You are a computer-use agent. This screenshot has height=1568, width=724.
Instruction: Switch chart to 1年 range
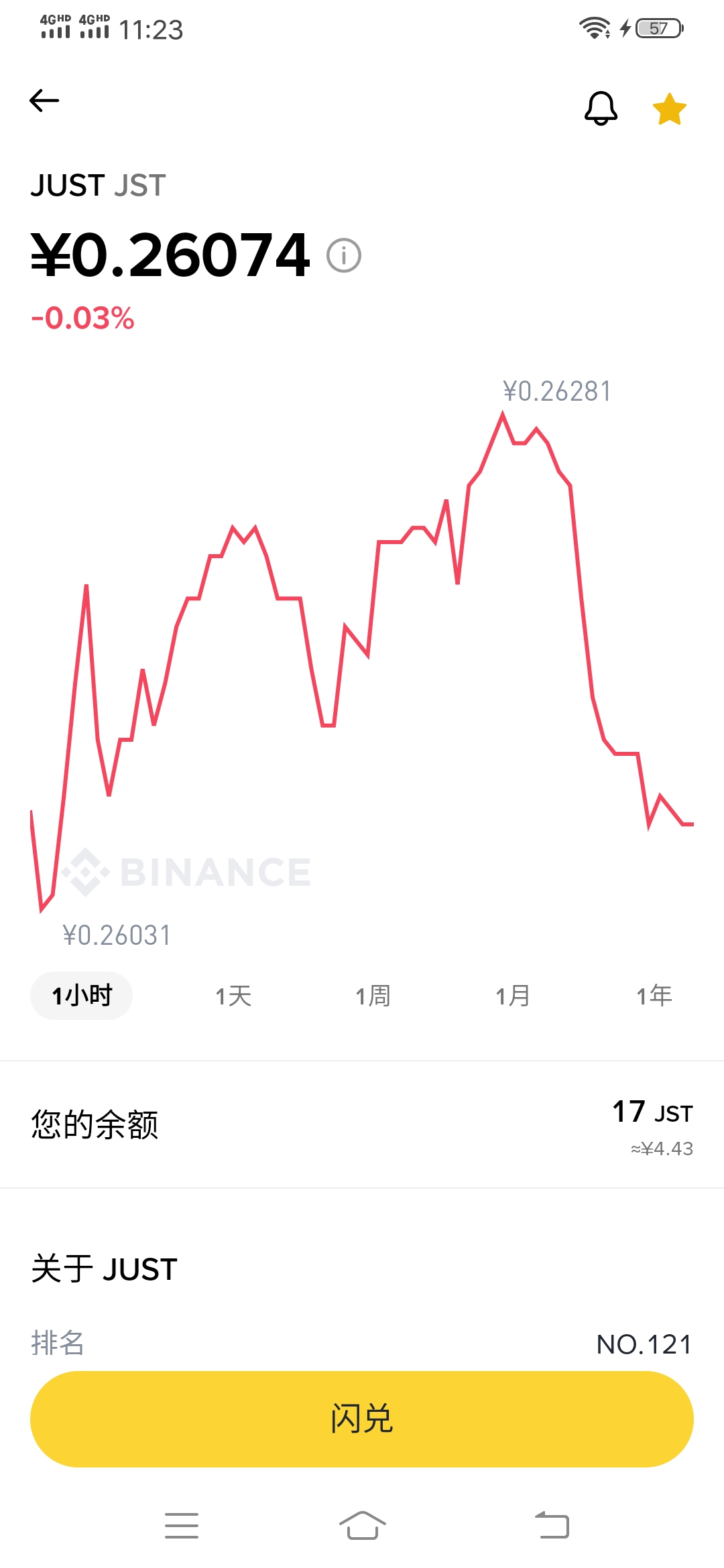pyautogui.click(x=654, y=996)
